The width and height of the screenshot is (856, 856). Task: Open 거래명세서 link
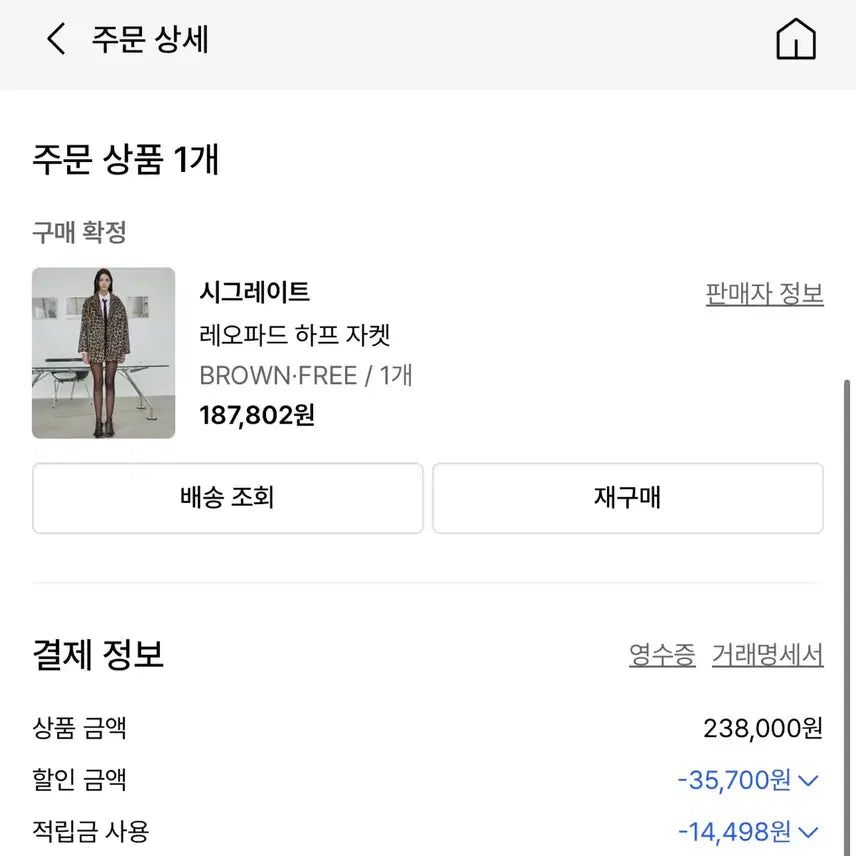pyautogui.click(x=767, y=655)
